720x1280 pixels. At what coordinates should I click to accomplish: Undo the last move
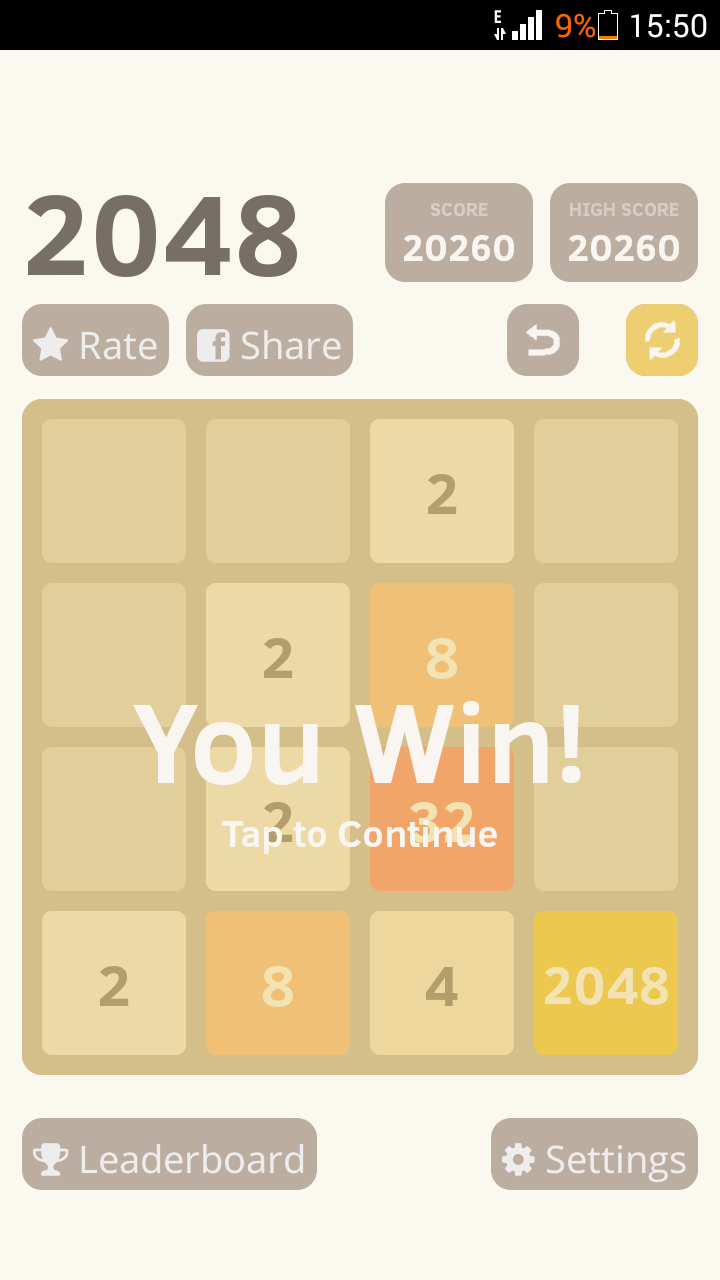543,340
